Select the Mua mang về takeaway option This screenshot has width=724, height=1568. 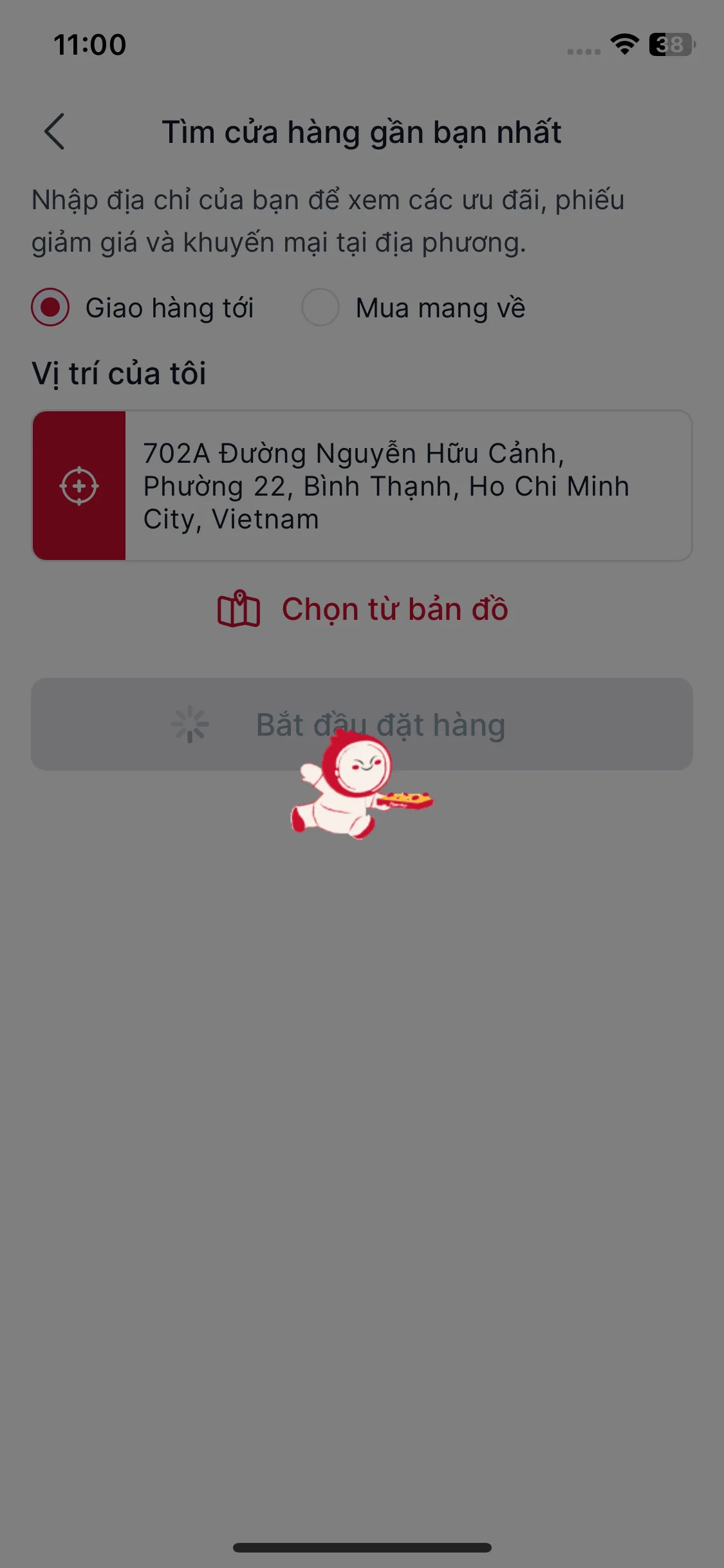point(320,307)
